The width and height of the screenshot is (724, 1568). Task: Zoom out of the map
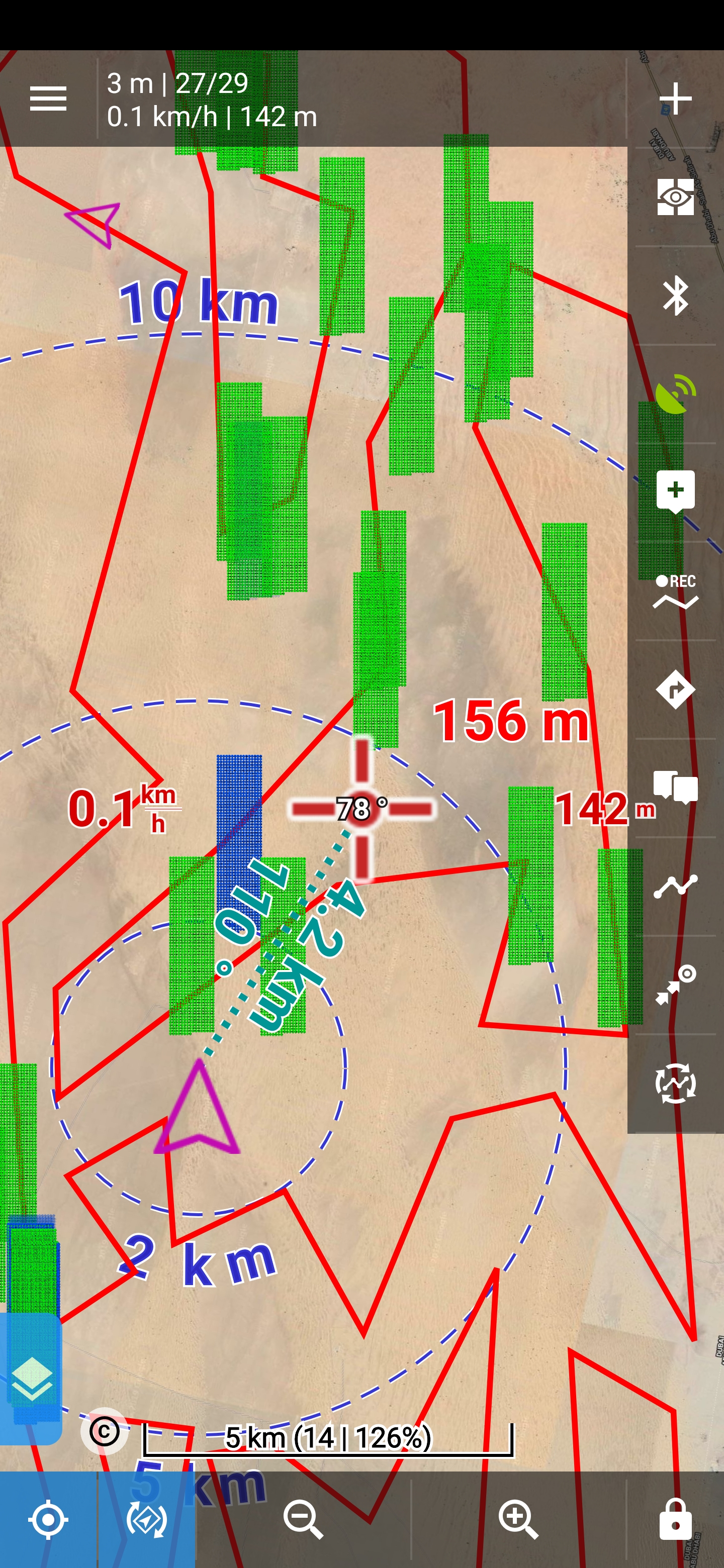(303, 1519)
